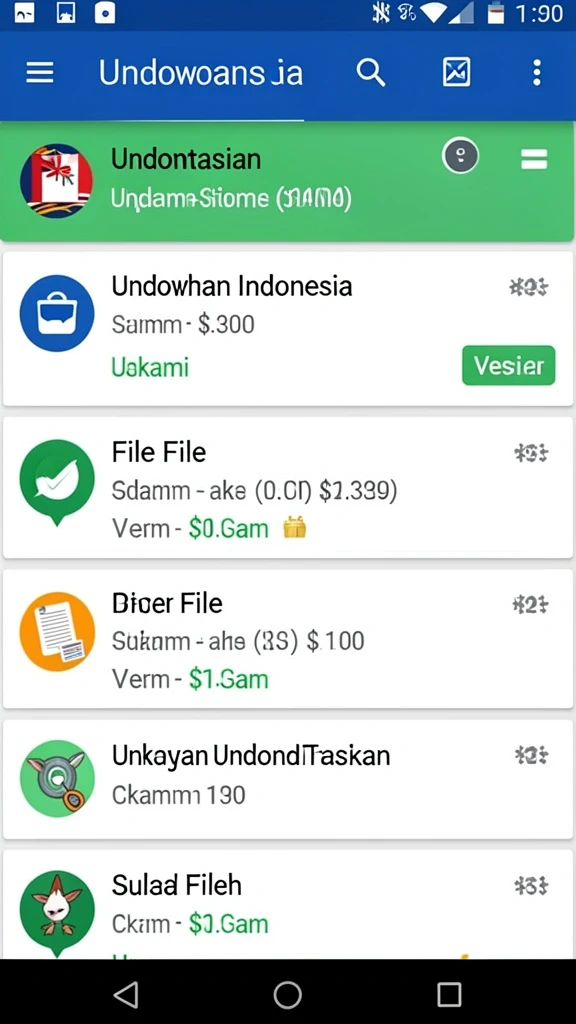
Task: Tap the image icon in the app bar
Action: 456,72
